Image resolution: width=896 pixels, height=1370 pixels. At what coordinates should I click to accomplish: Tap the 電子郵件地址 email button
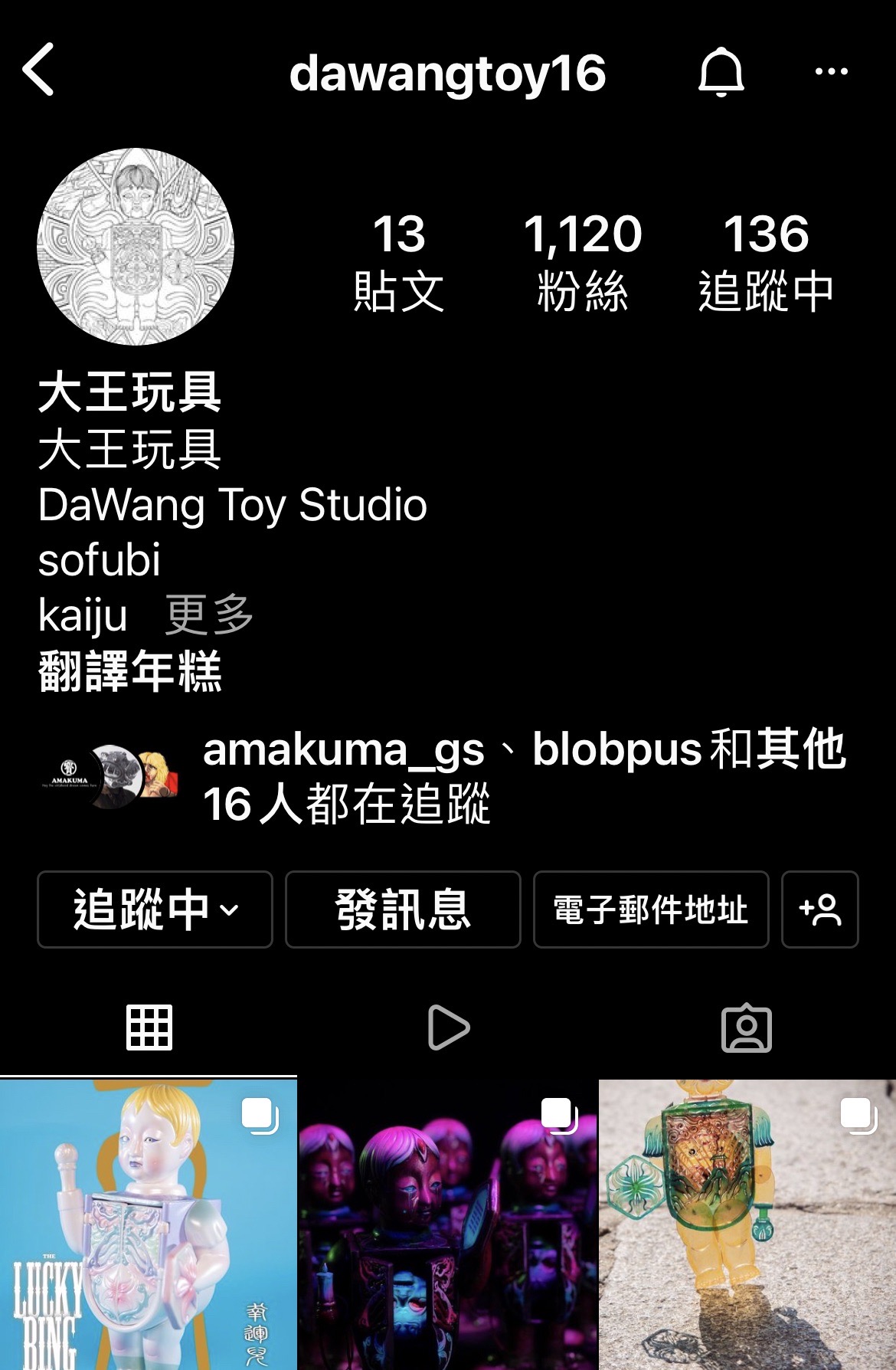point(651,910)
